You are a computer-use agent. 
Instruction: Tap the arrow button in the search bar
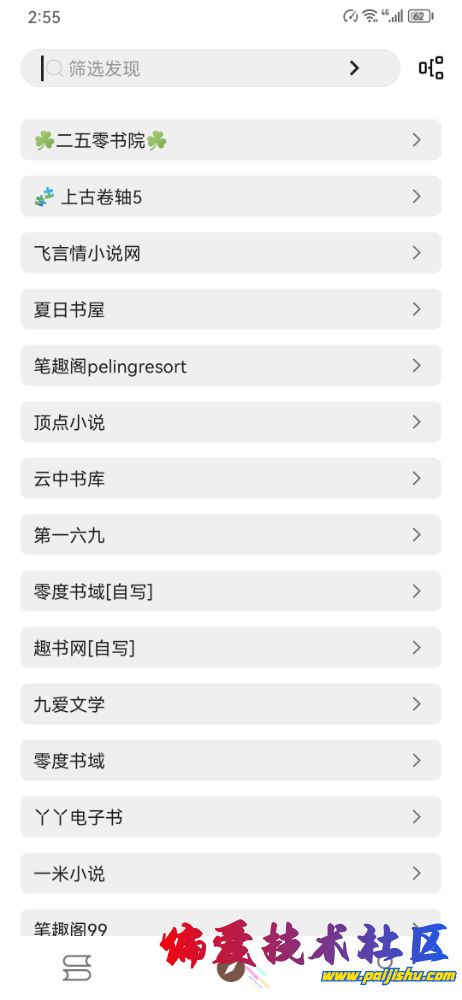[x=355, y=68]
